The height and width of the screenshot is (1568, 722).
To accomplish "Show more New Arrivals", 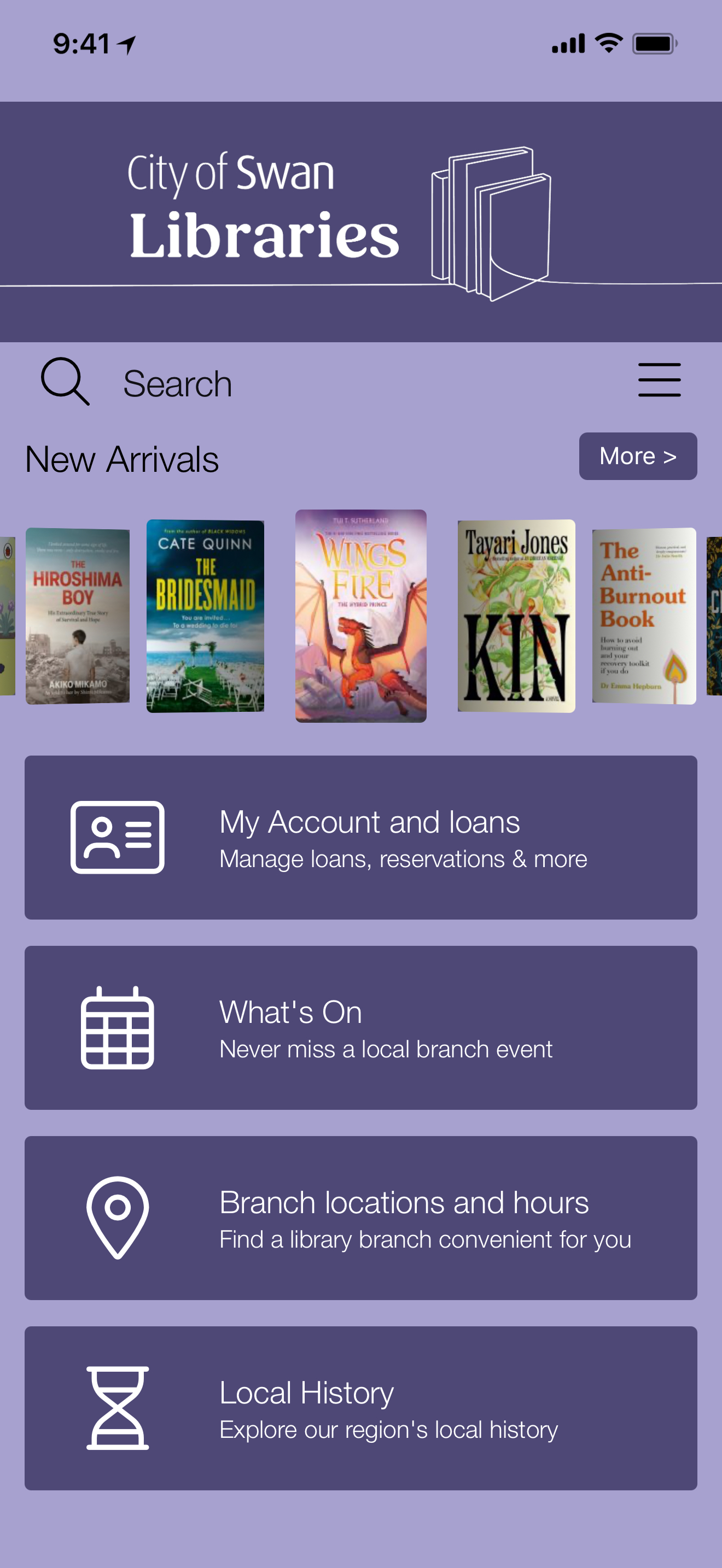I will (637, 456).
